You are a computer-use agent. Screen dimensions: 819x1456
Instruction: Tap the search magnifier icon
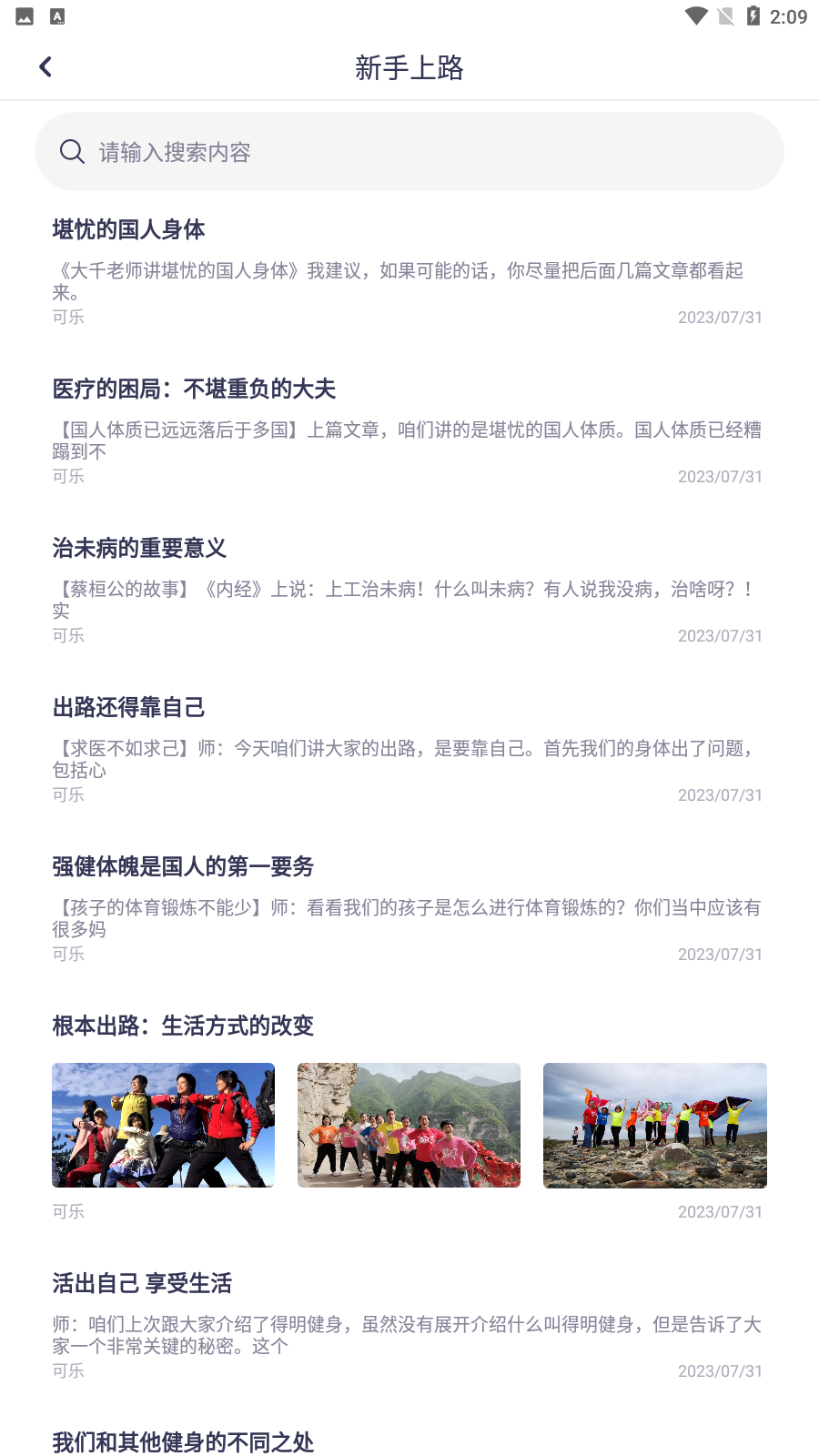72,151
